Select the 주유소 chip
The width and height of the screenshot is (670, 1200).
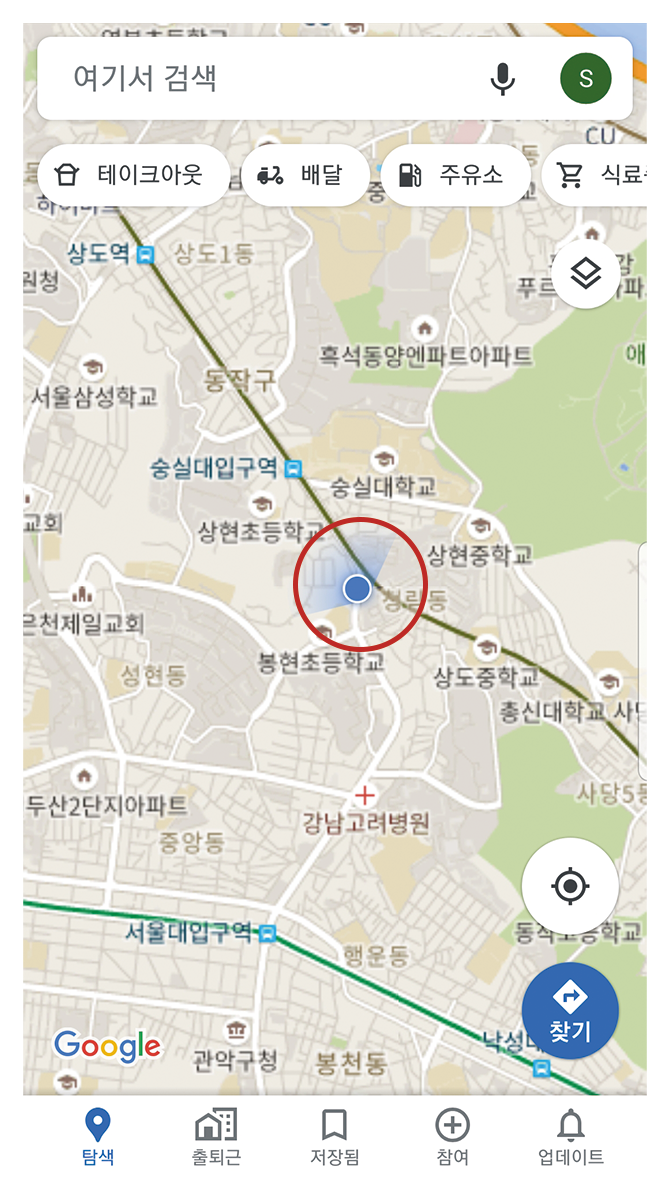click(455, 175)
